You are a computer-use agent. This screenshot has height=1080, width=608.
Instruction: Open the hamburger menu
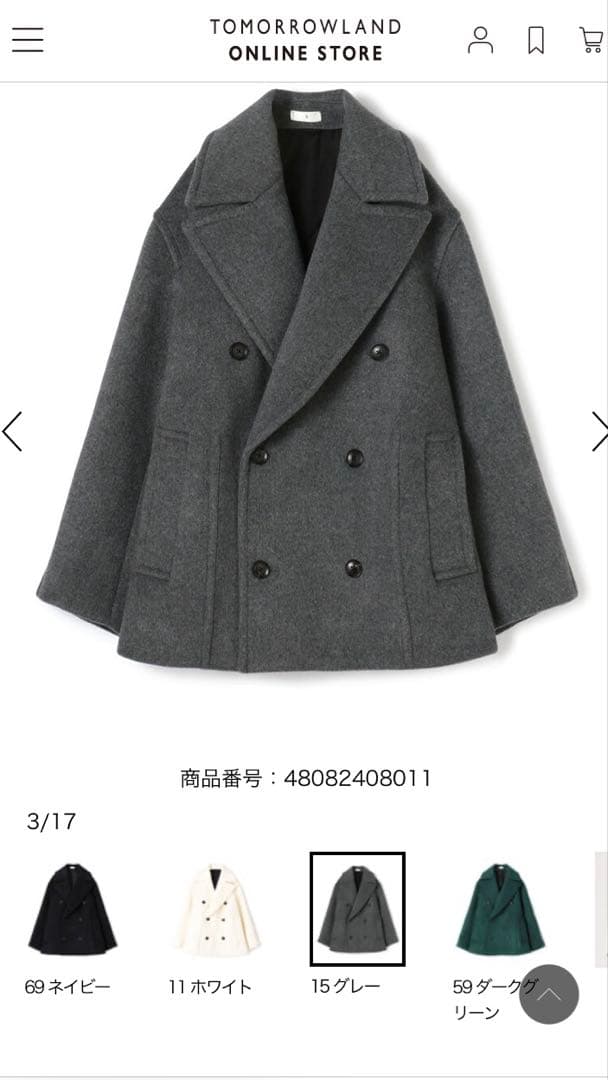point(27,40)
